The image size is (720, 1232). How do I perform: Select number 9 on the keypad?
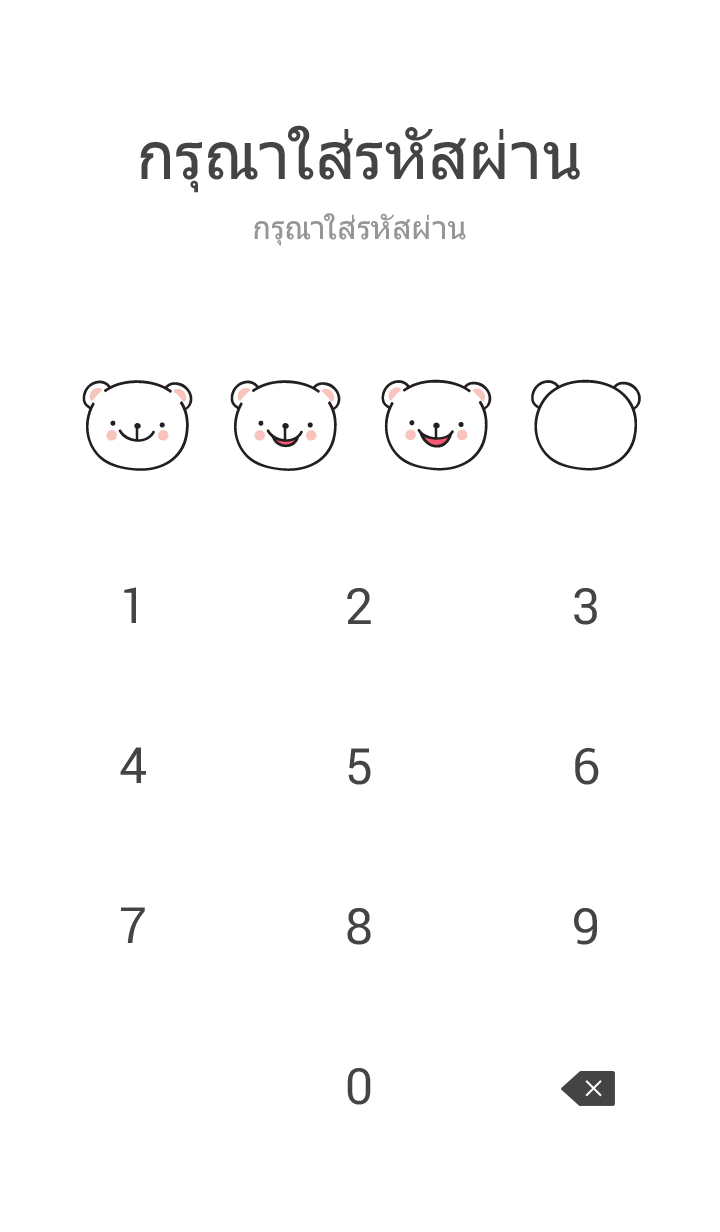click(x=586, y=927)
